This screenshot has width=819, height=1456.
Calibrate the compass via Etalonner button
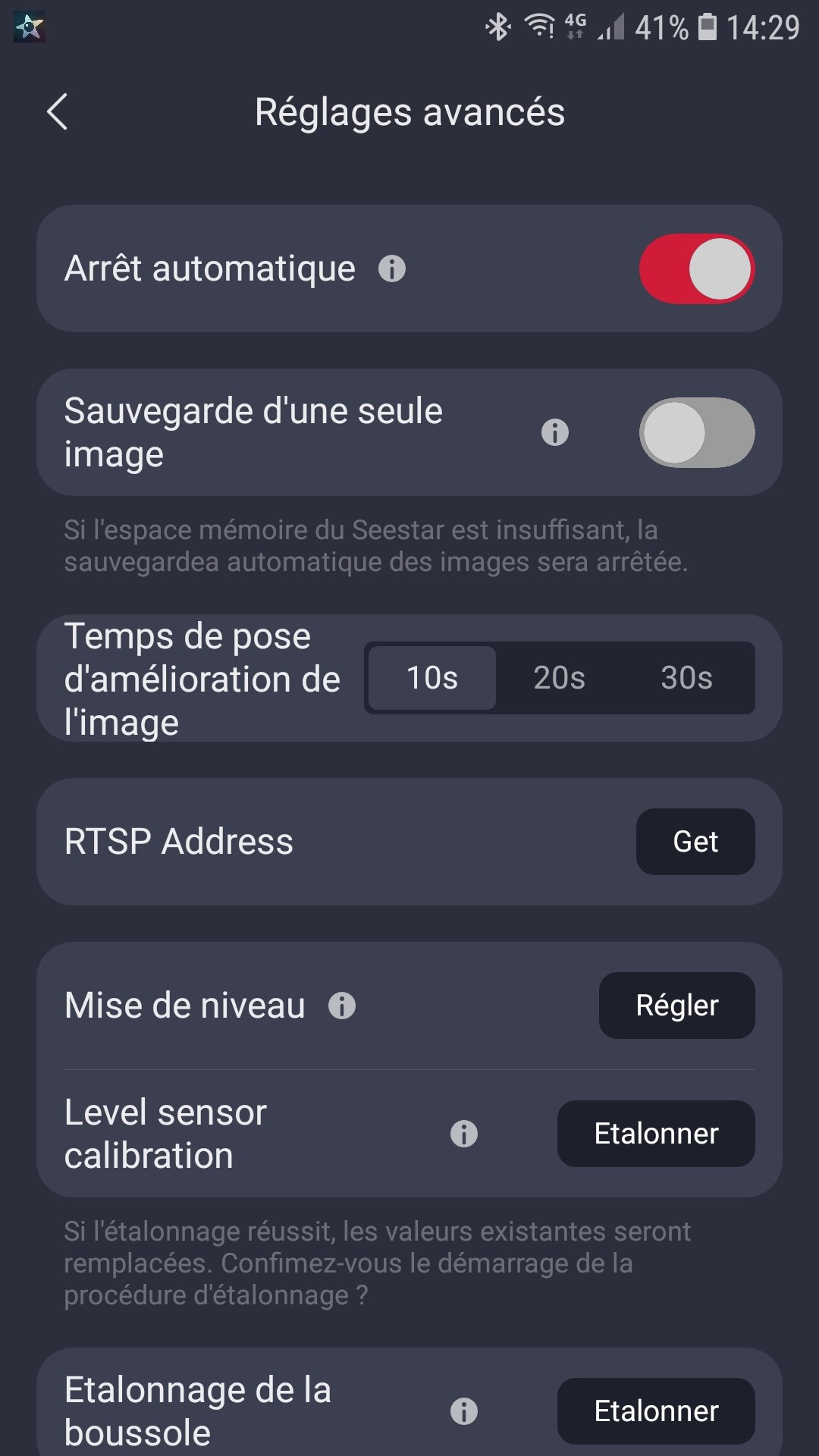(656, 1411)
